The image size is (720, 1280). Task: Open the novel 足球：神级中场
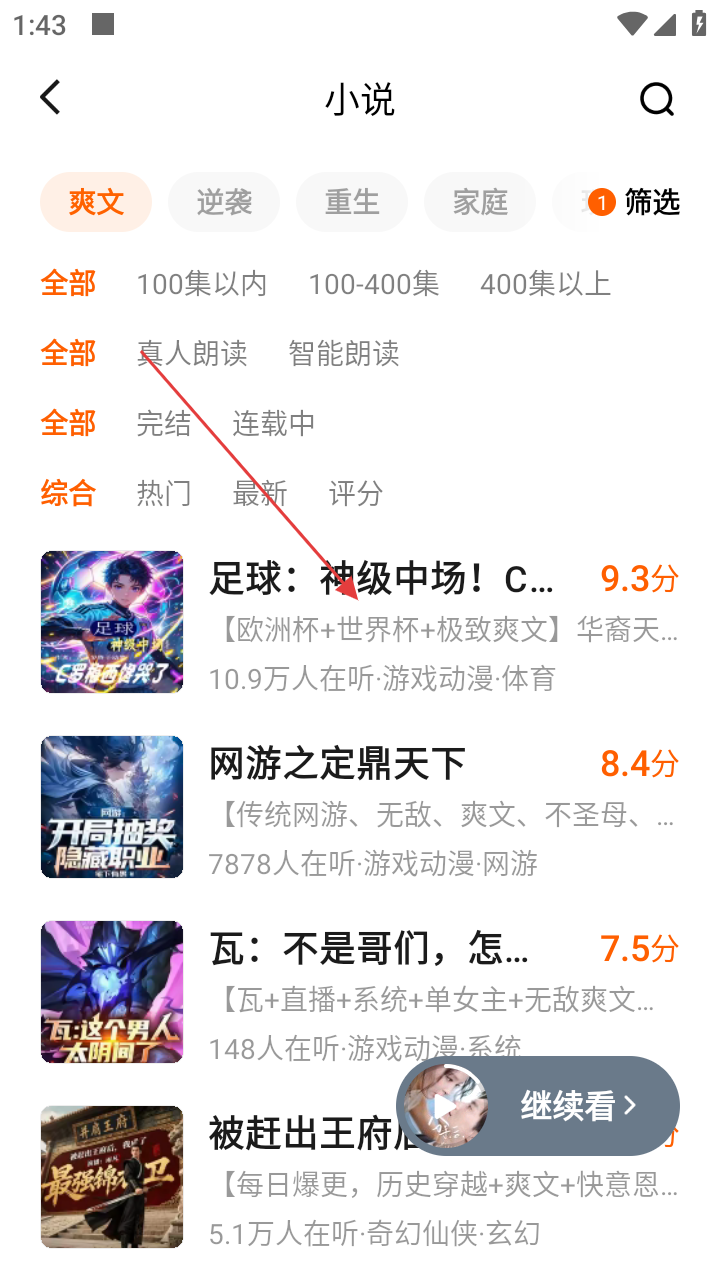click(x=380, y=580)
